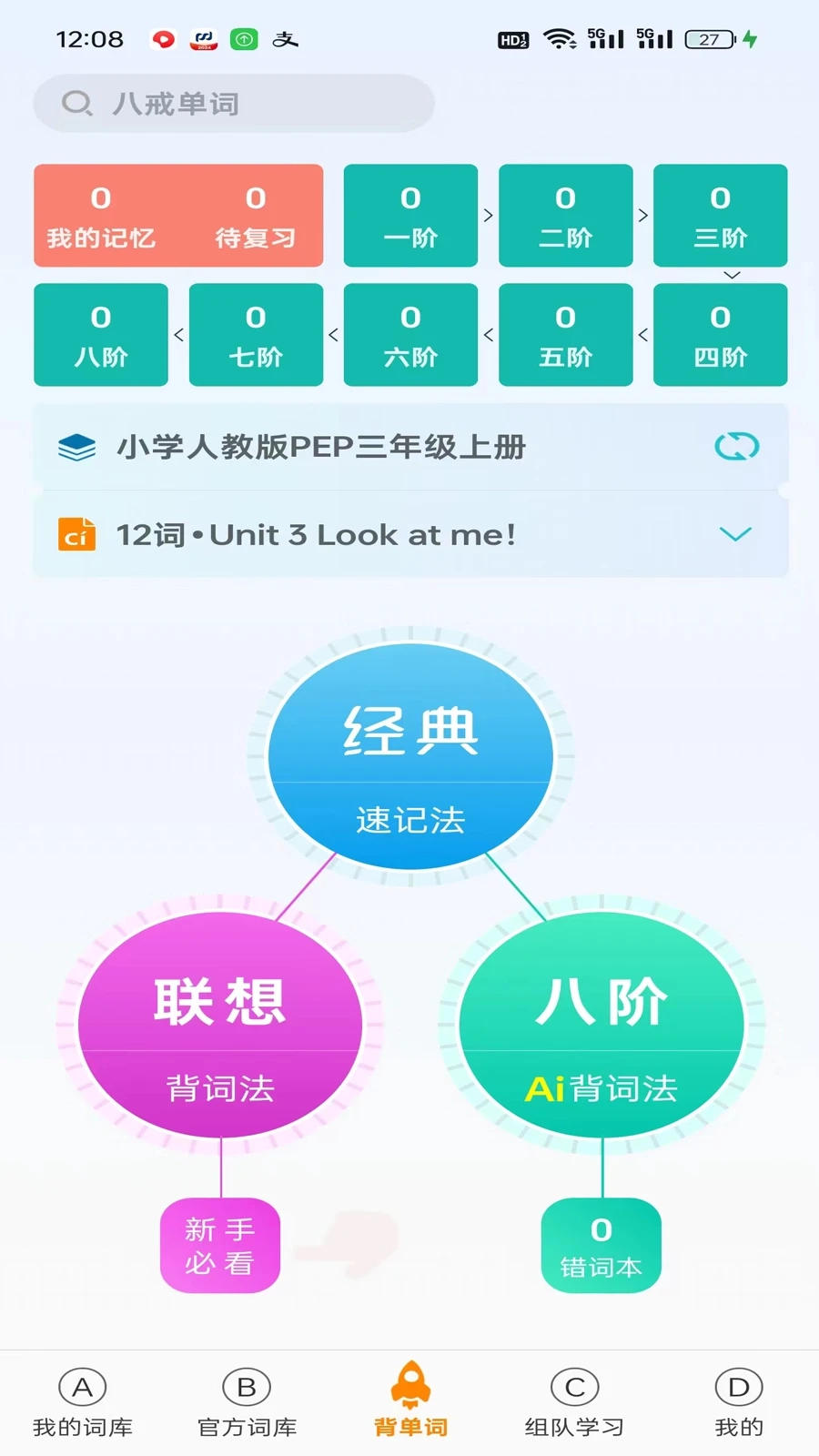Expand the Unit 3 Look at me! dropdown
This screenshot has width=819, height=1456.
pos(735,534)
